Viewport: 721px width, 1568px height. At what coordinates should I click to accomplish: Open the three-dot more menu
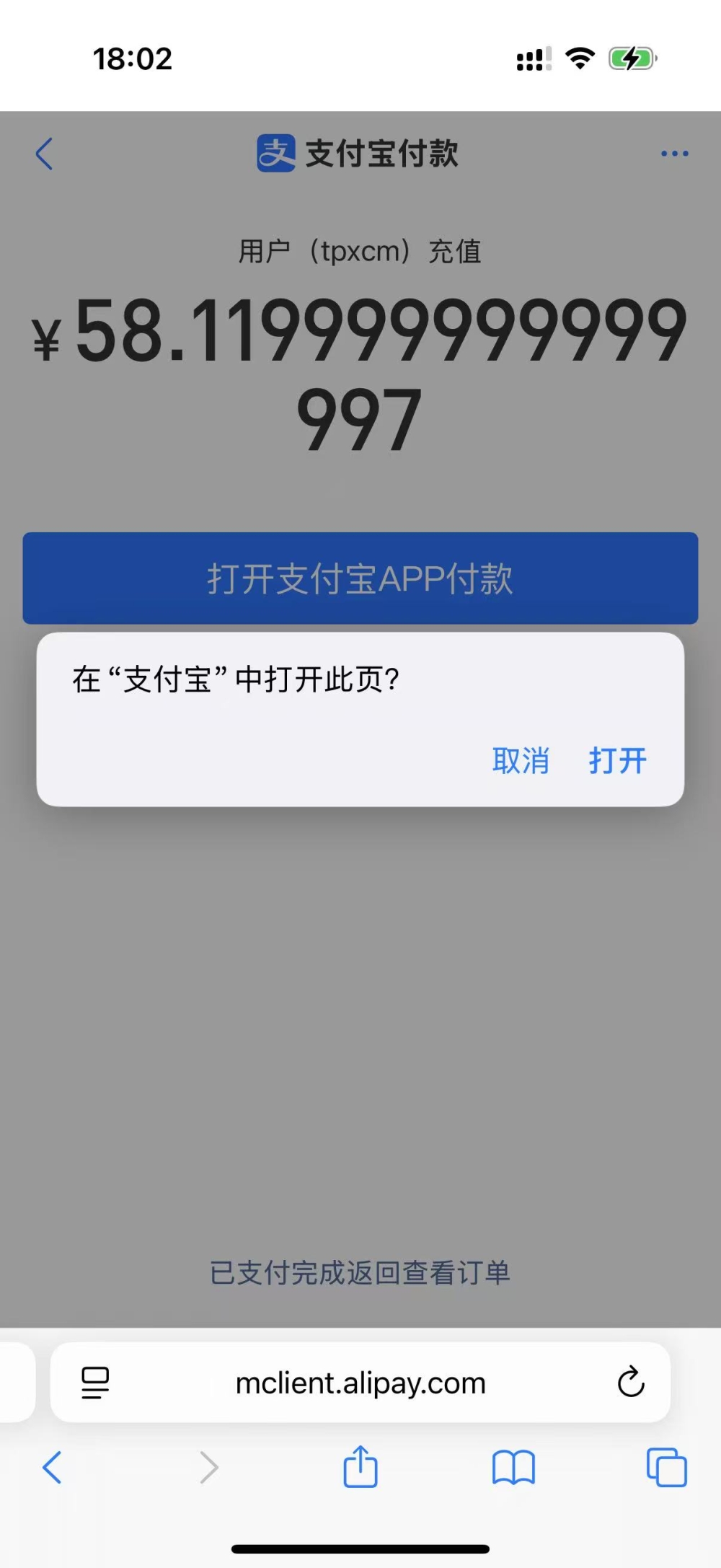click(x=674, y=154)
